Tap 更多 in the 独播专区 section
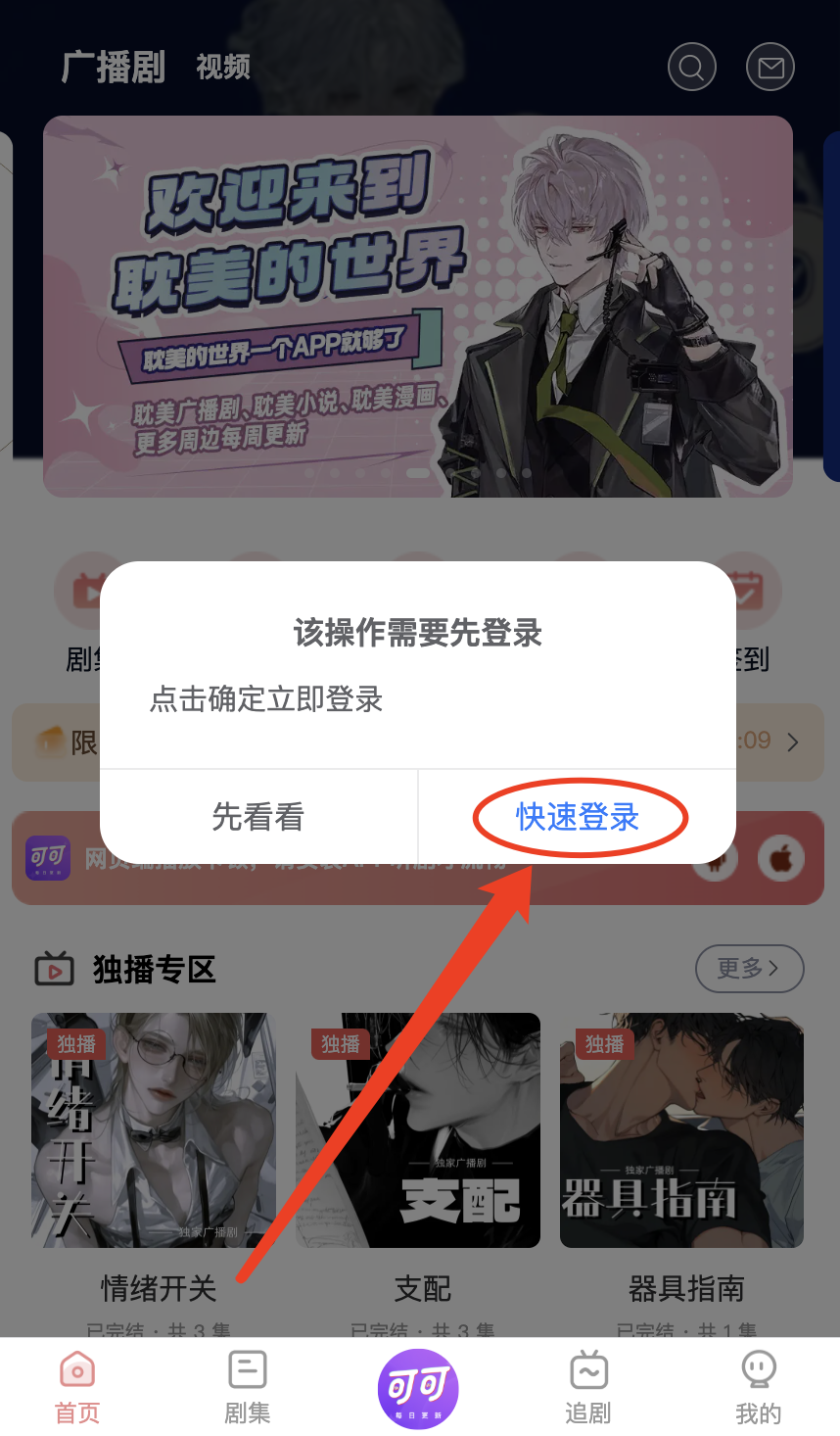This screenshot has width=840, height=1436. 749,969
